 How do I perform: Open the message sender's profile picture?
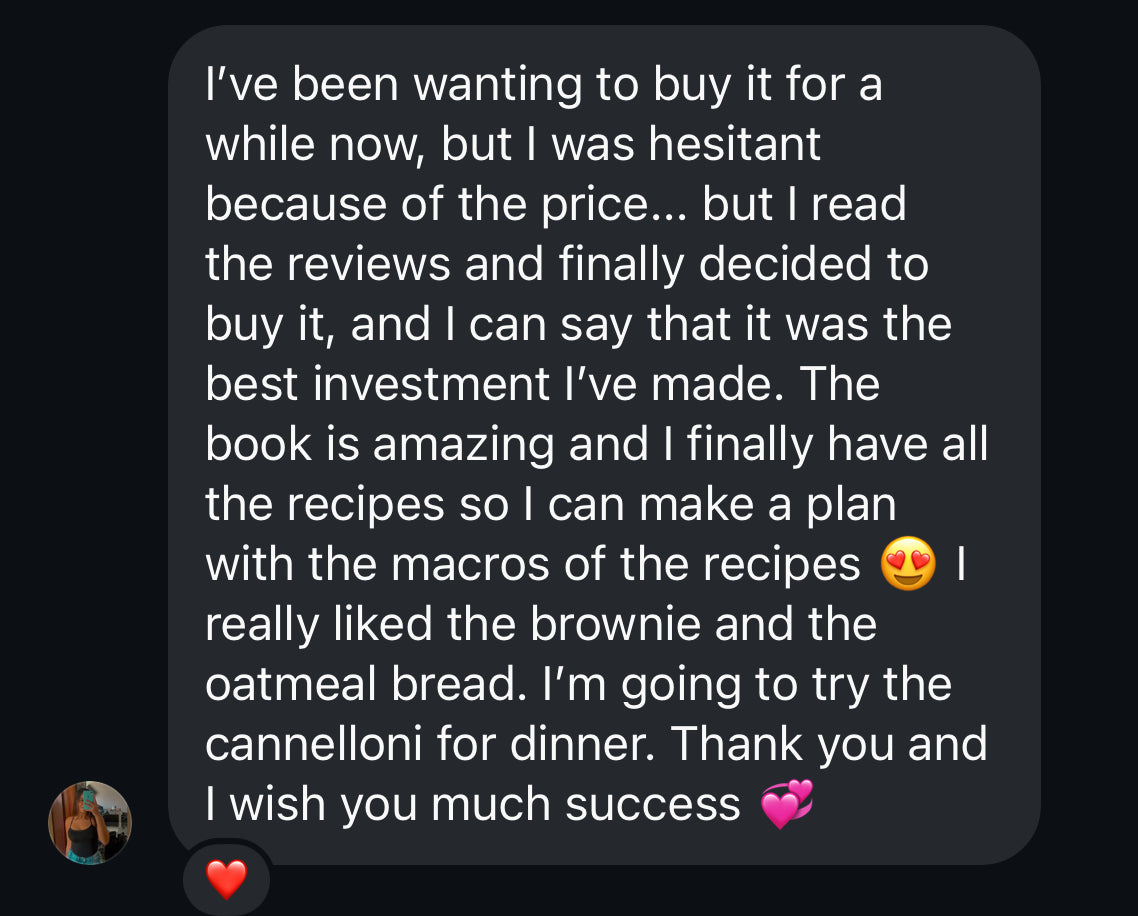pos(90,822)
